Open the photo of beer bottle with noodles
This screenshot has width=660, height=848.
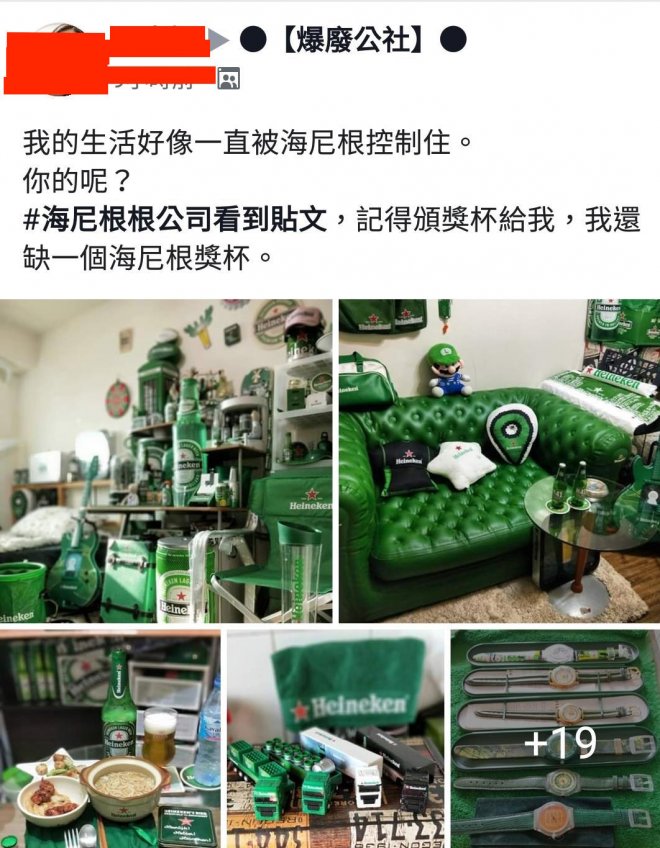tap(110, 738)
